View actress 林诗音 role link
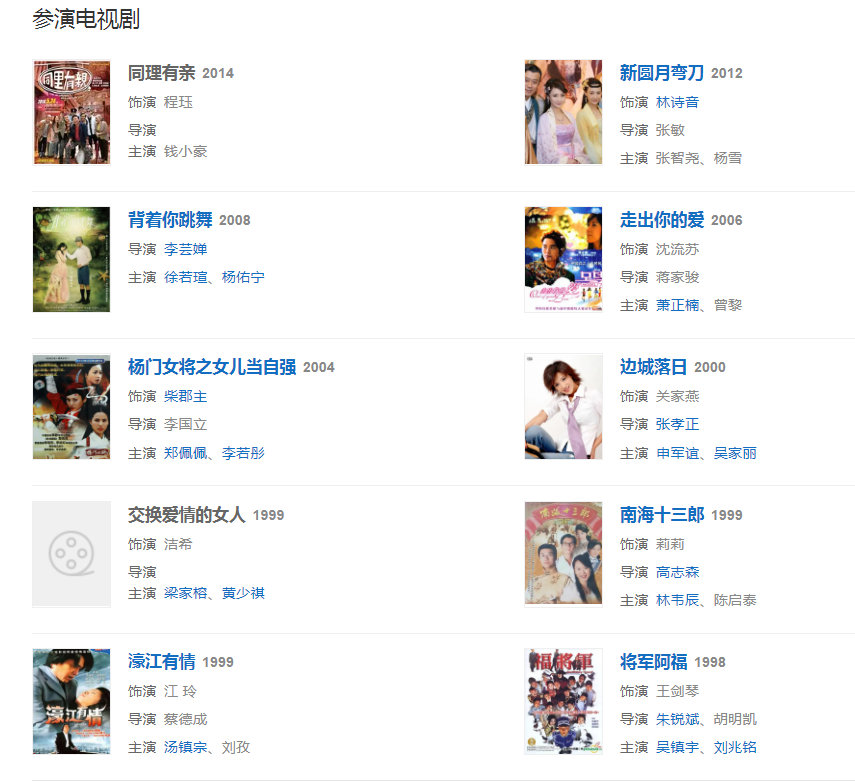 click(x=677, y=102)
